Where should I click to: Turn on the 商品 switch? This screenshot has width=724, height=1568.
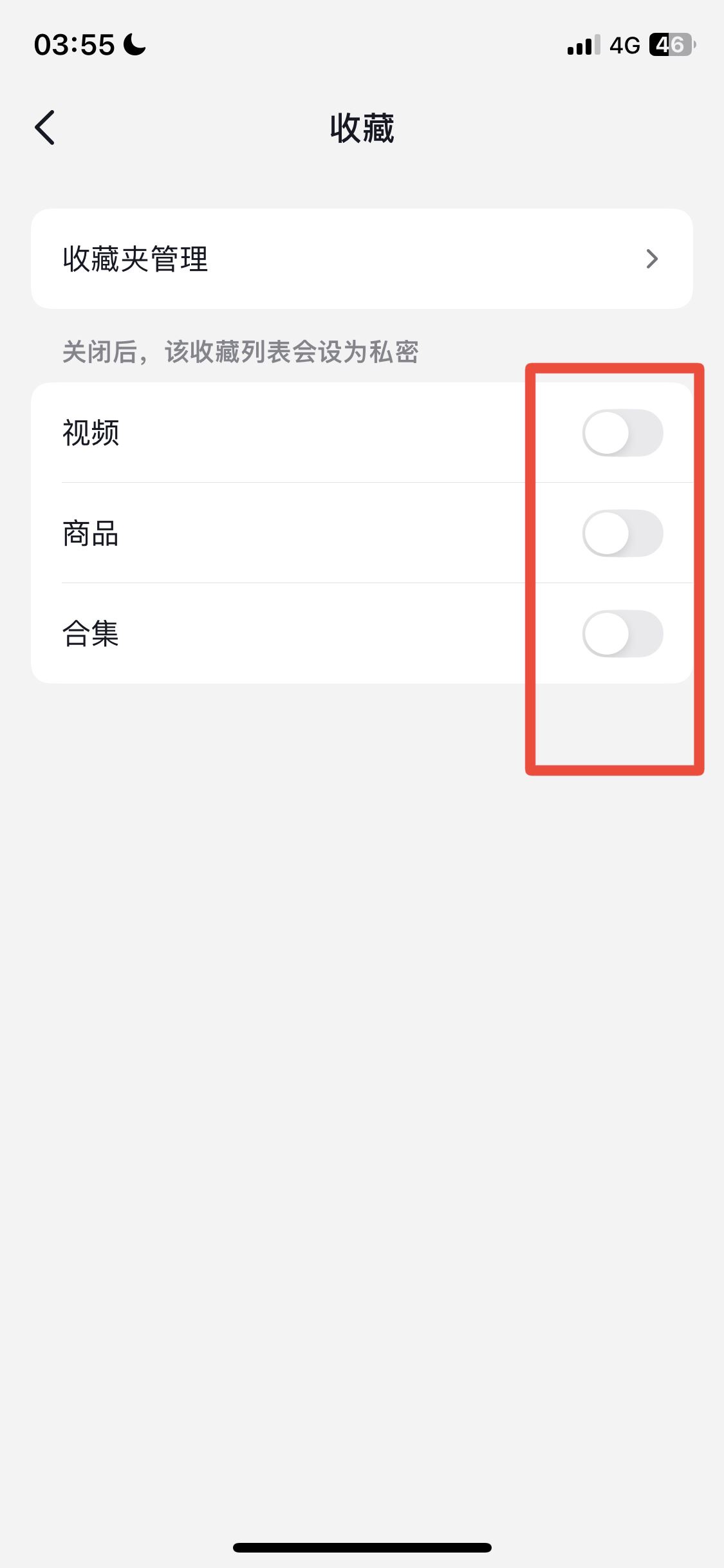[623, 534]
